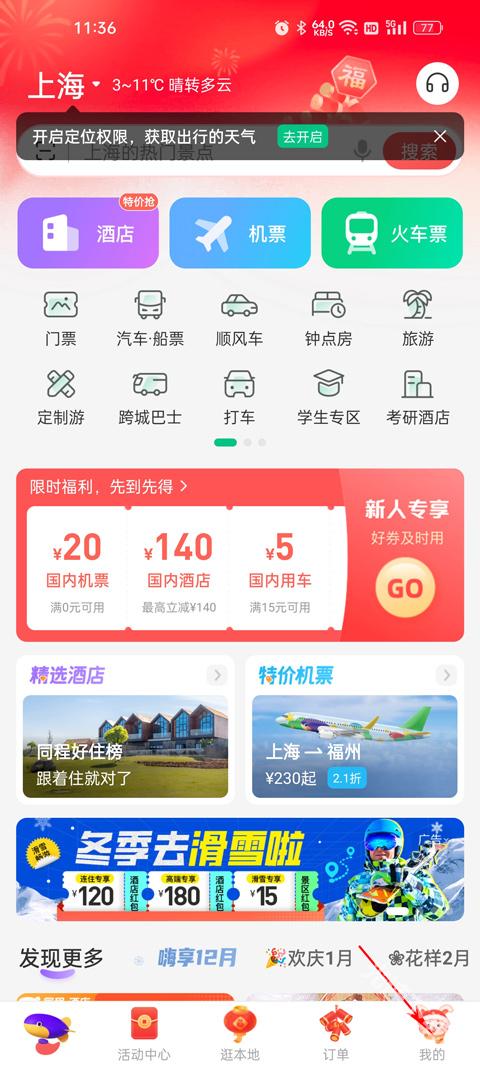Tap 去开启 to enable location
Image resolution: width=480 pixels, height=1072 pixels.
click(x=302, y=137)
